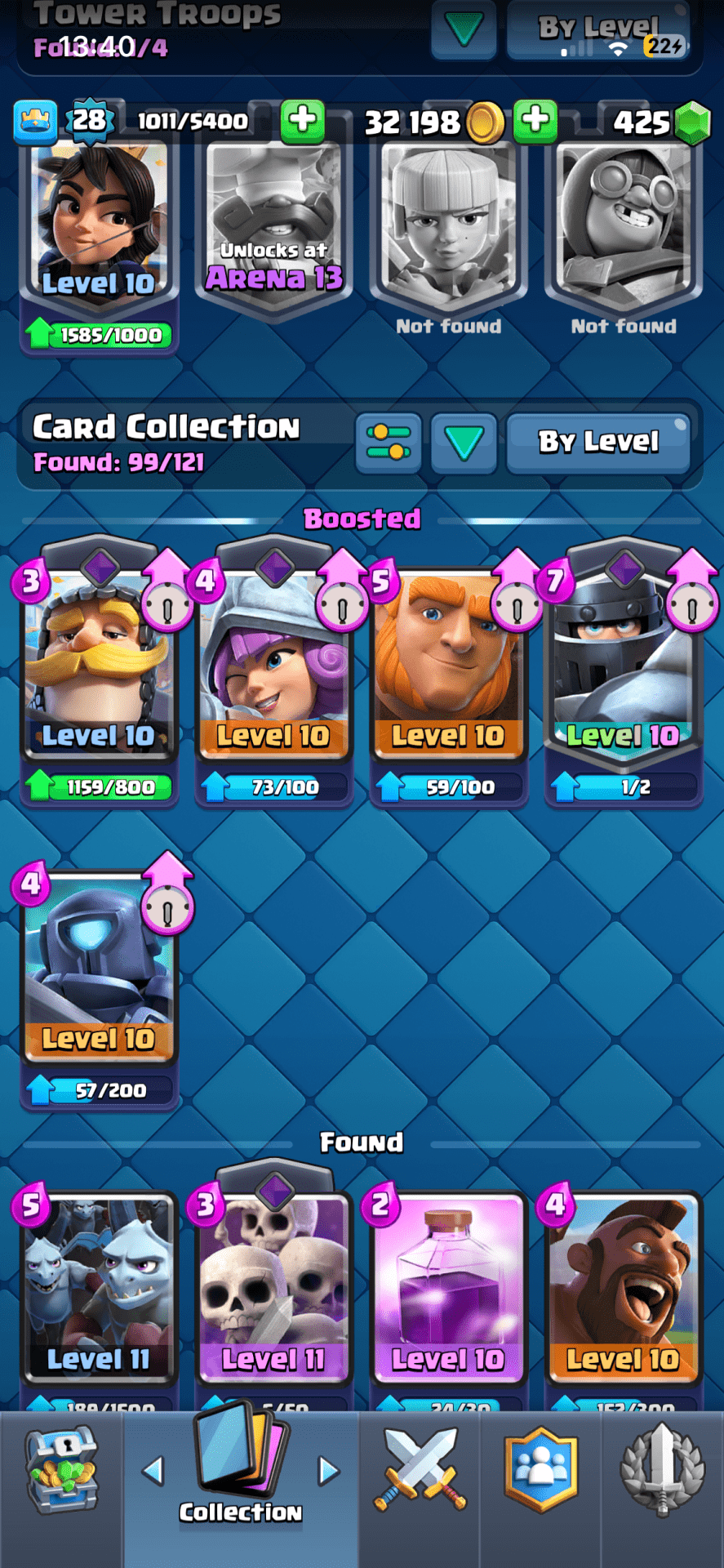The height and width of the screenshot is (1568, 724).
Task: Change the Card Collection sorting from By Level
Action: point(598,442)
